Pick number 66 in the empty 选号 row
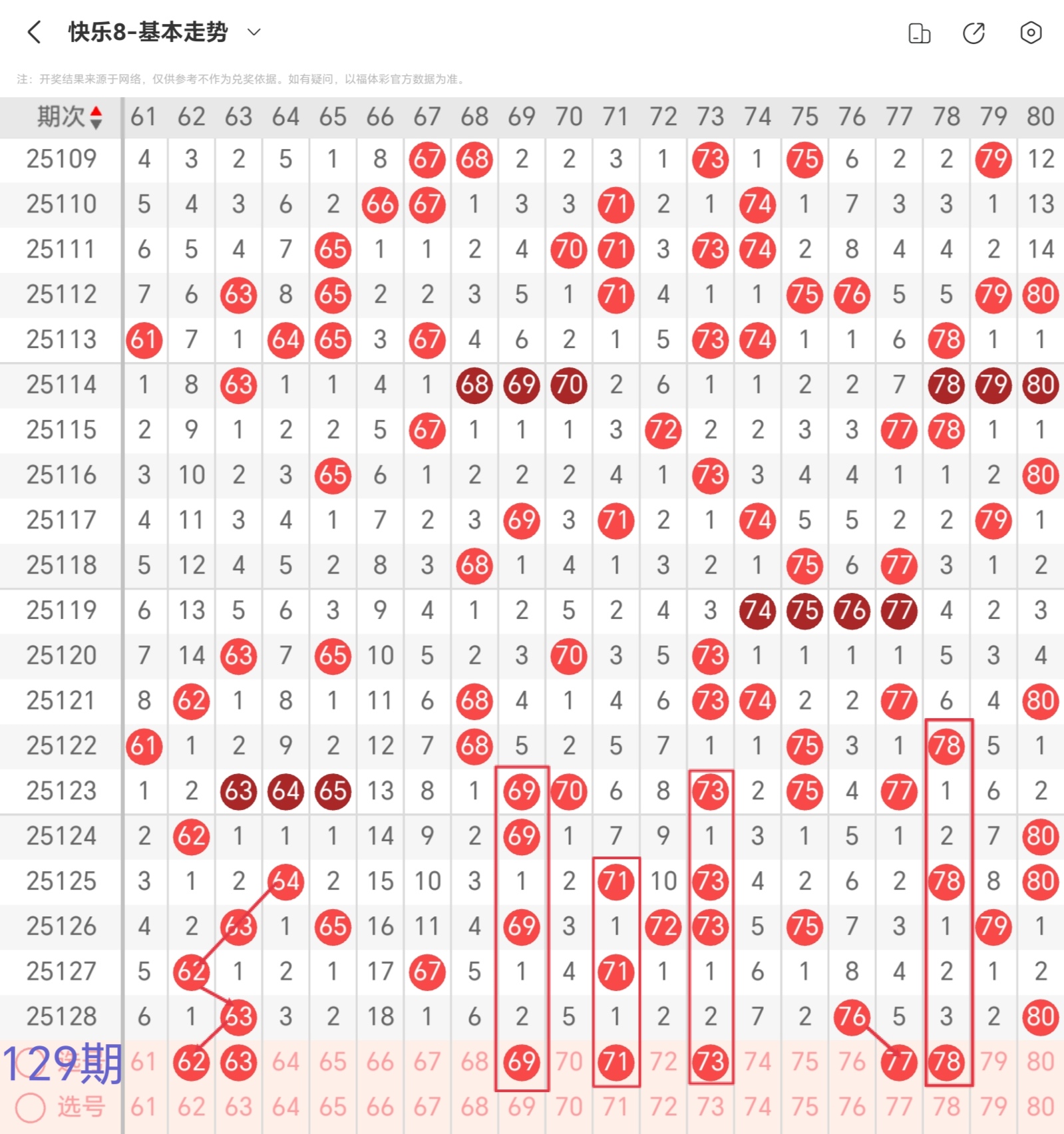 380,1107
